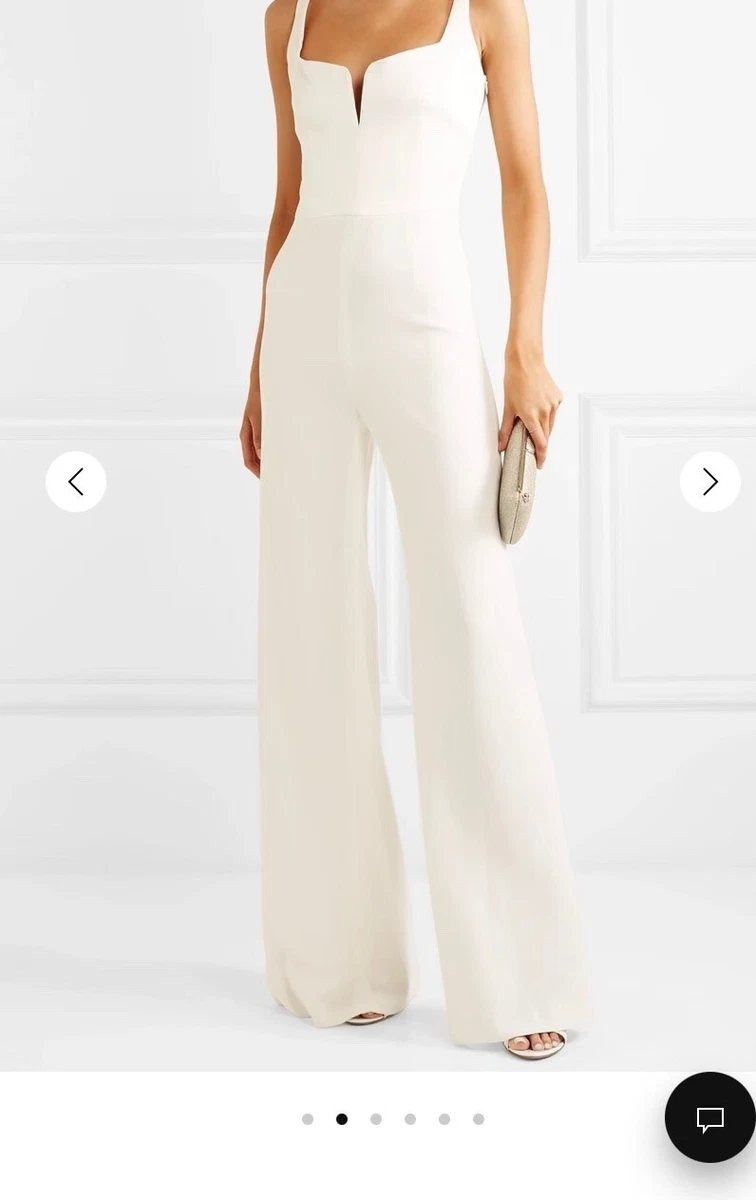756x1200 pixels.
Task: Jump to the sixth image dot
Action: pyautogui.click(x=478, y=1119)
